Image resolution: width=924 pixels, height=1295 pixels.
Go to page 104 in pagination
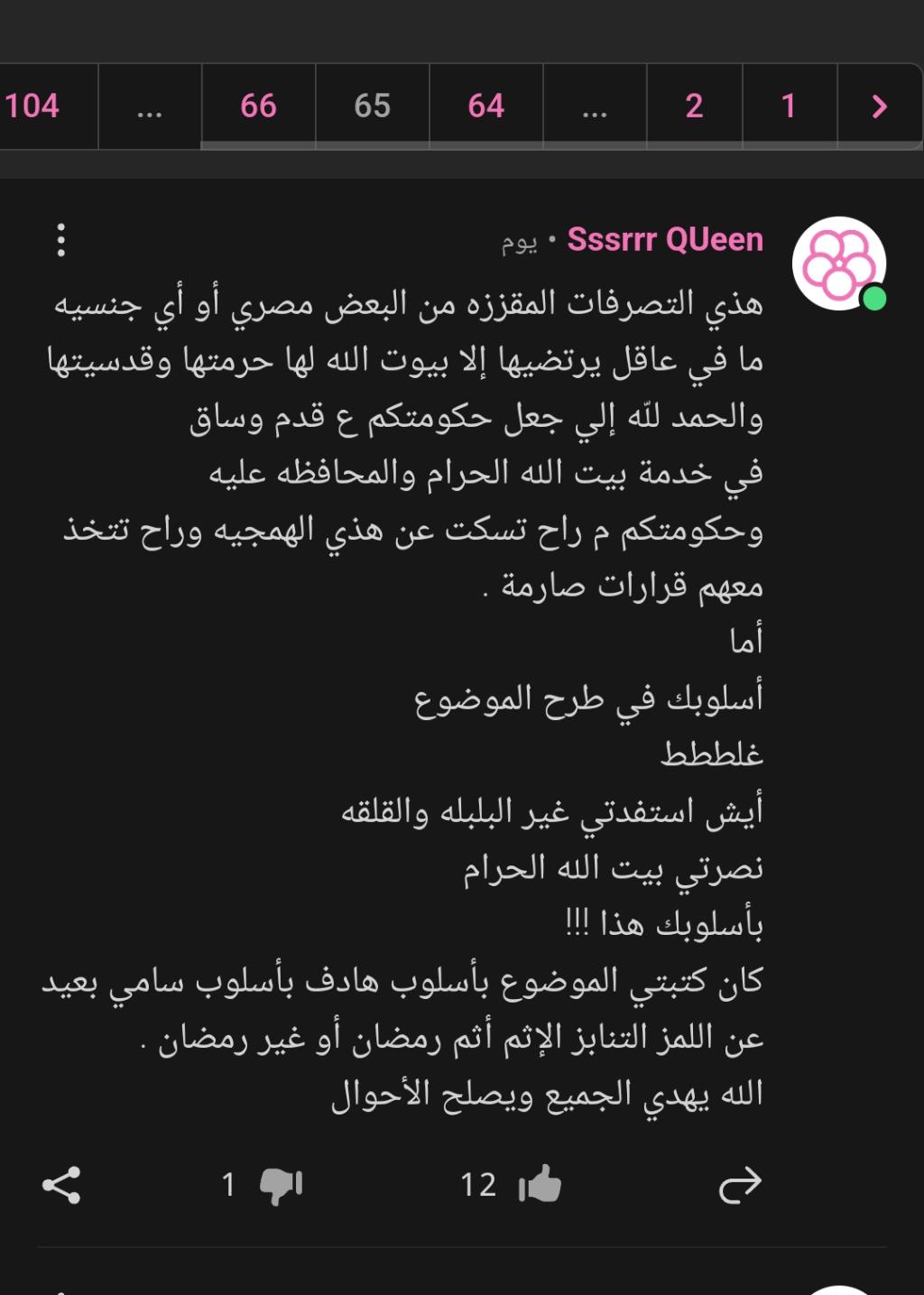pyautogui.click(x=34, y=106)
